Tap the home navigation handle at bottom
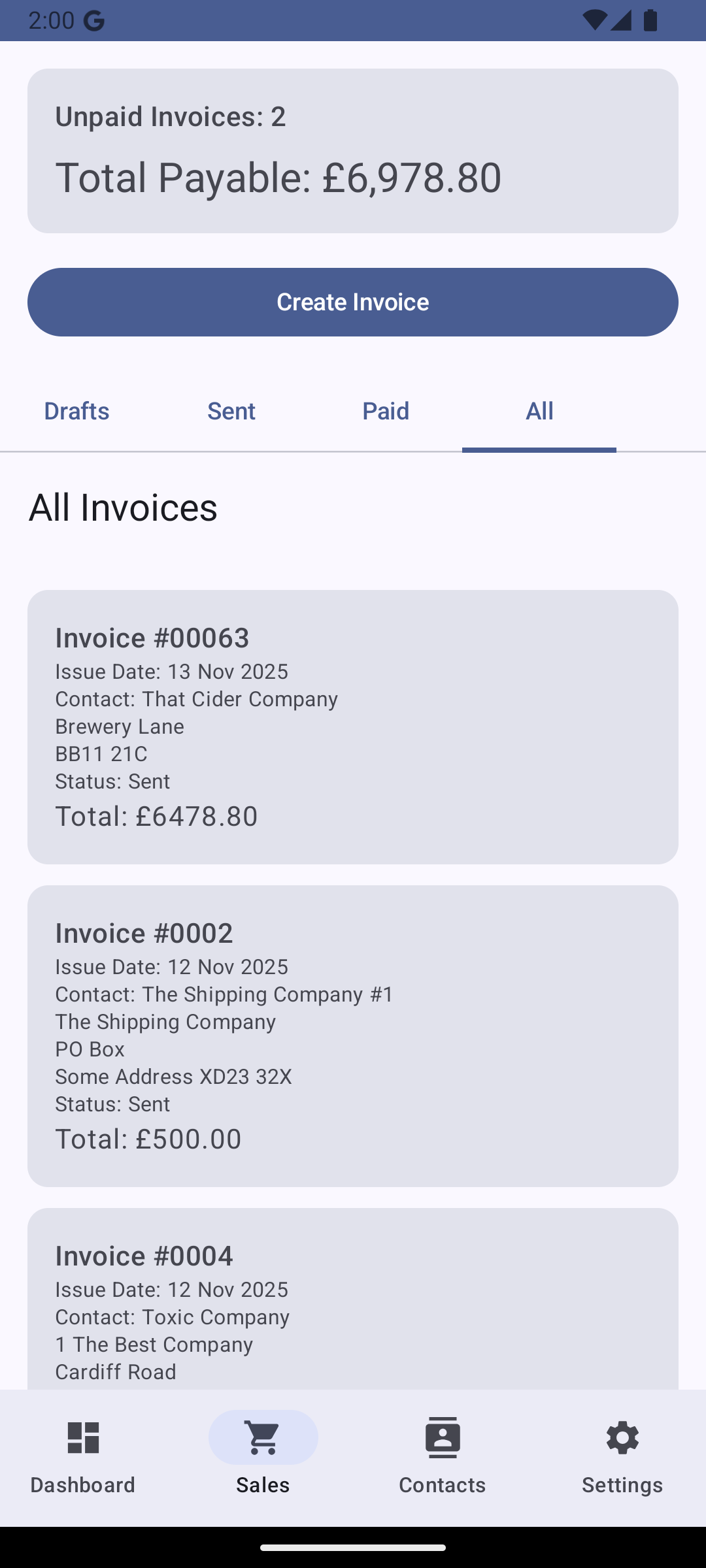Image resolution: width=706 pixels, height=1568 pixels. tap(353, 1547)
